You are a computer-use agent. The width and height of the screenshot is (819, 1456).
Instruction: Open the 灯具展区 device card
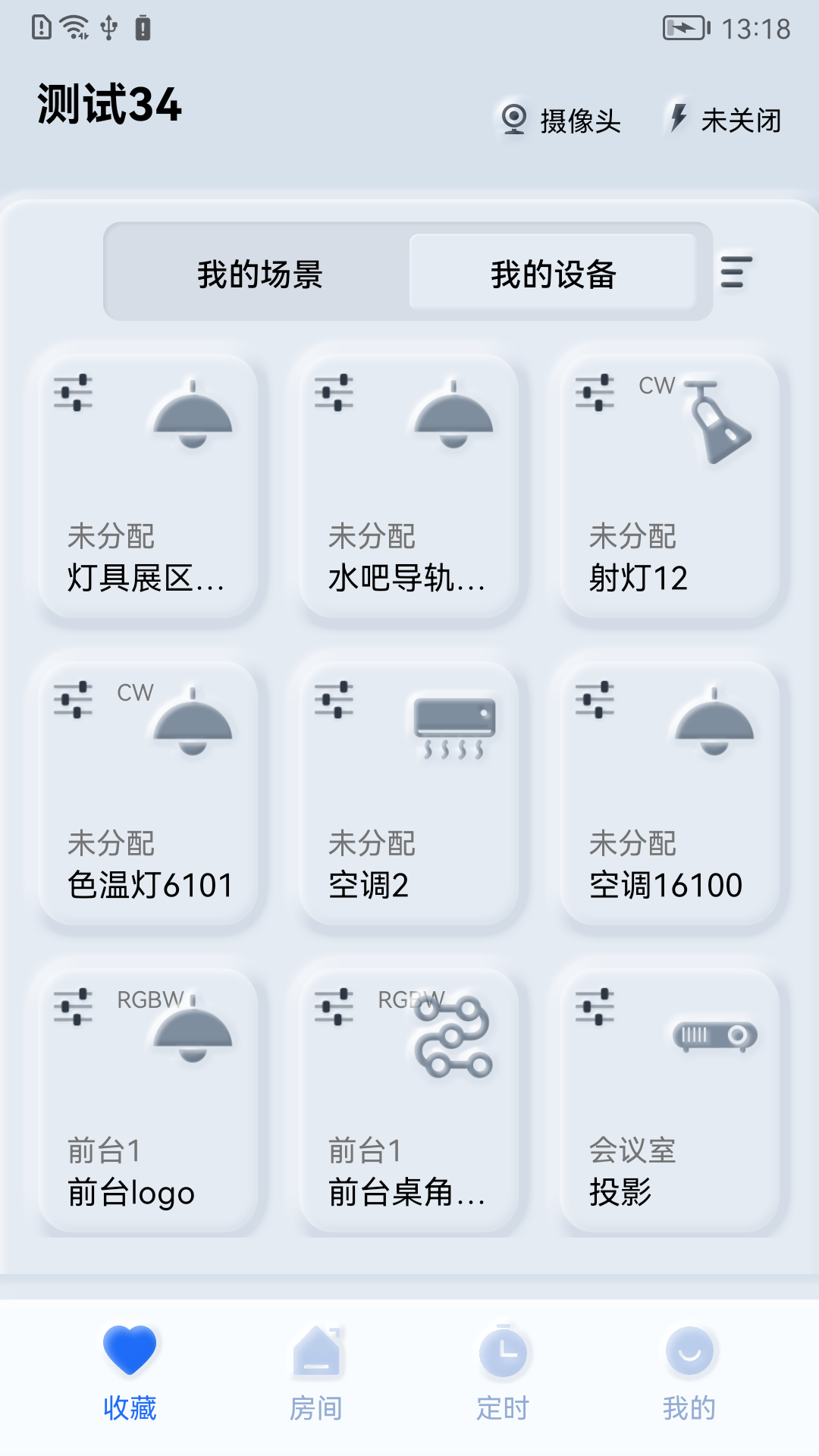click(148, 488)
